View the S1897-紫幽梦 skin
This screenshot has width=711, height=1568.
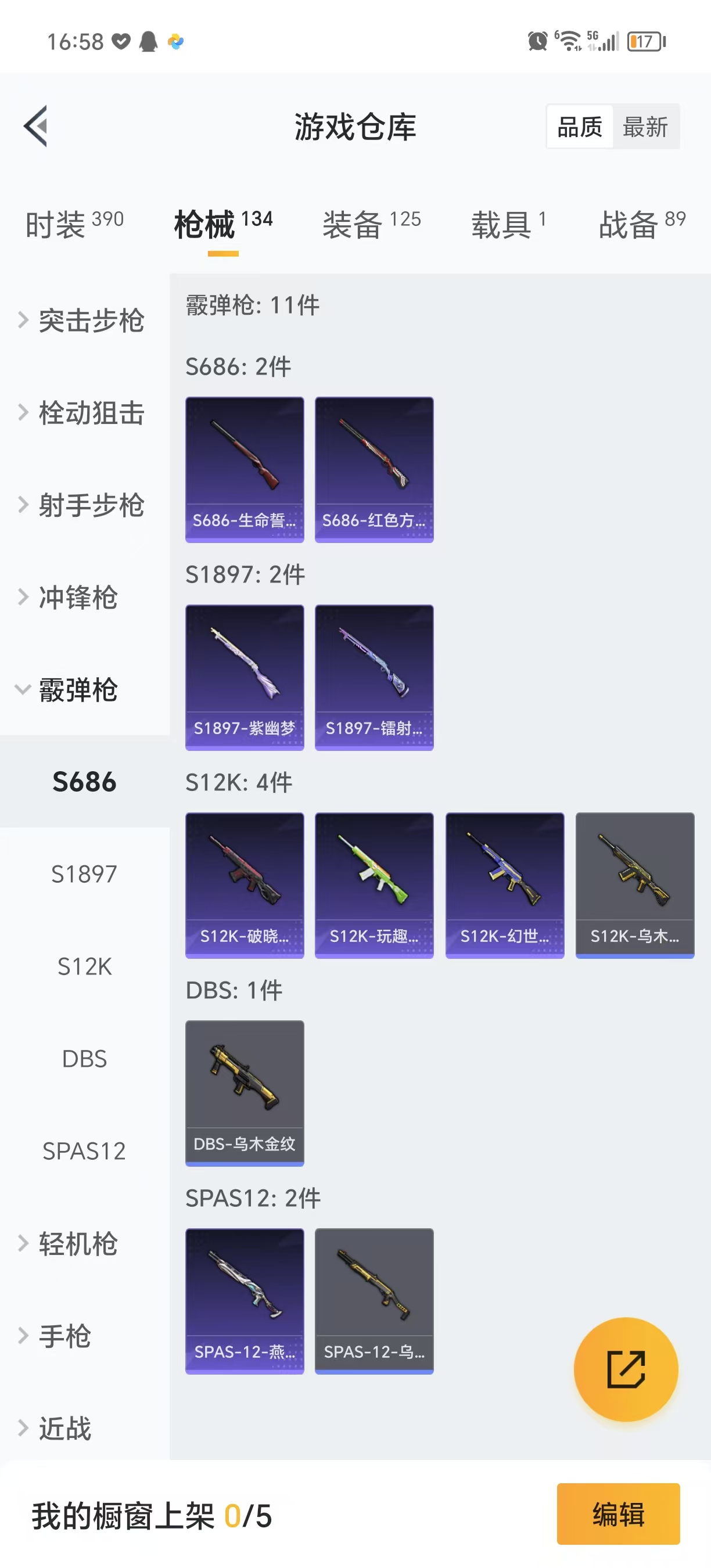click(245, 678)
